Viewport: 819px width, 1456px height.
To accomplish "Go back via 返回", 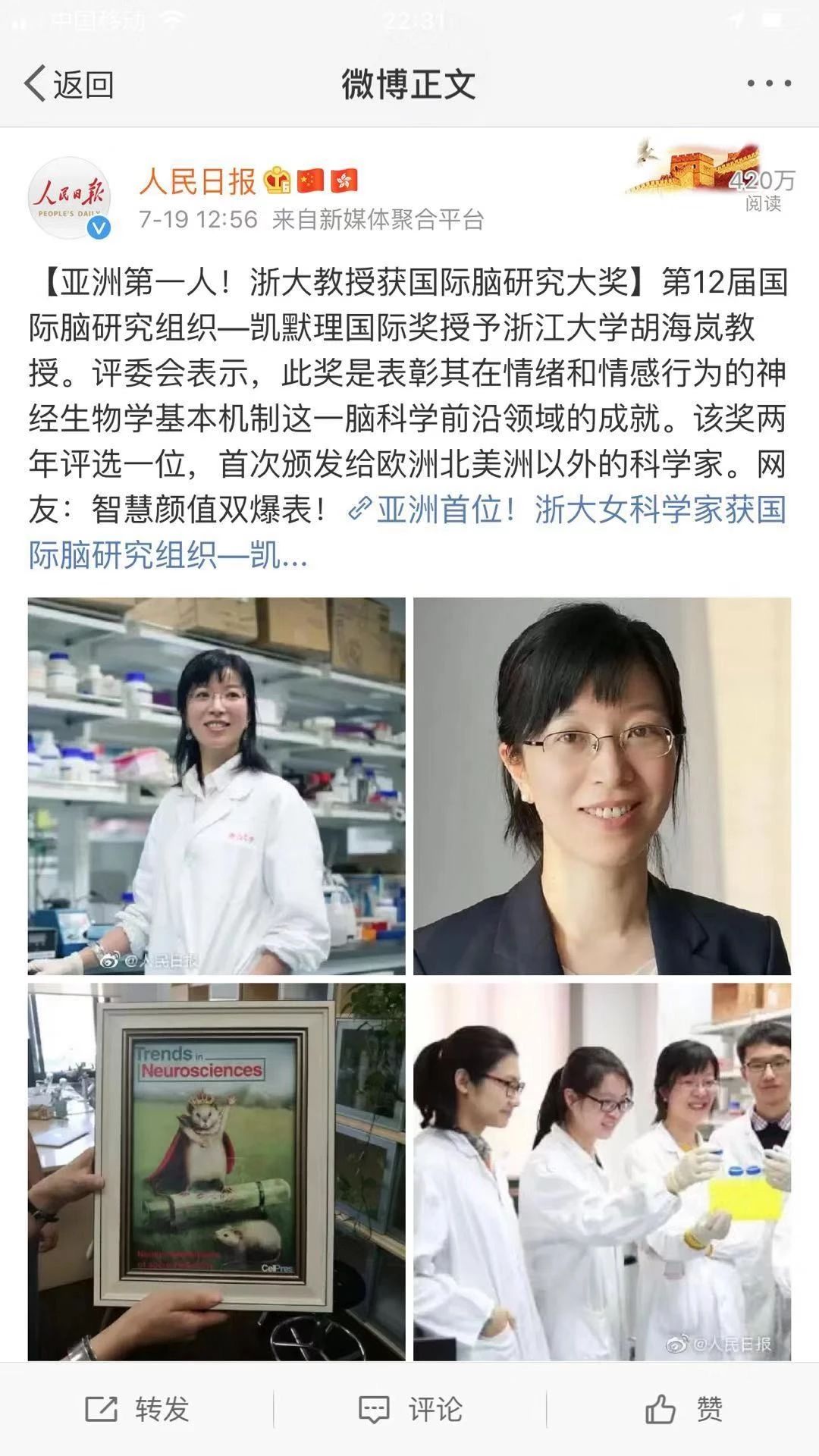I will (70, 83).
